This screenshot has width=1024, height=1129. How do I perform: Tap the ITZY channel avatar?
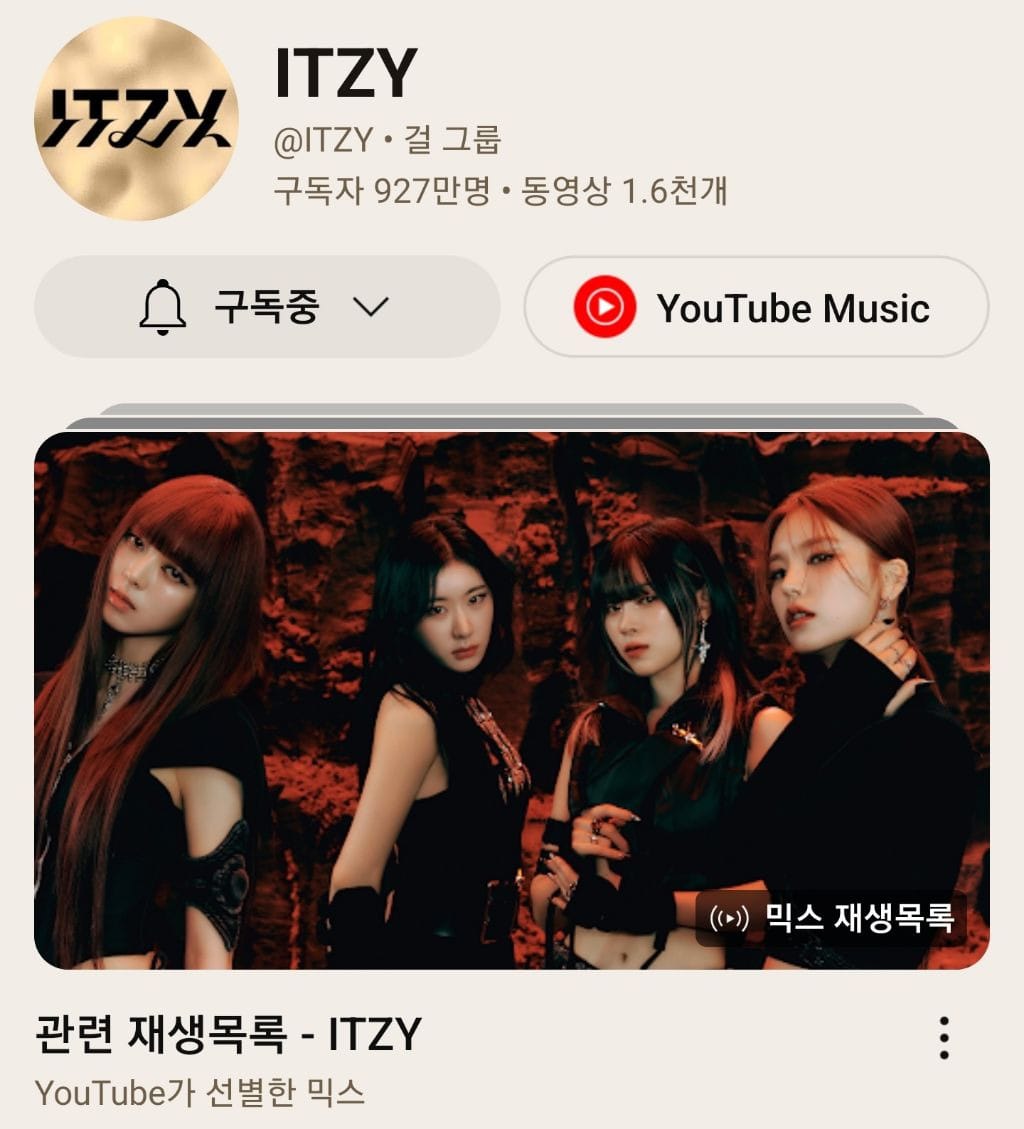click(136, 119)
